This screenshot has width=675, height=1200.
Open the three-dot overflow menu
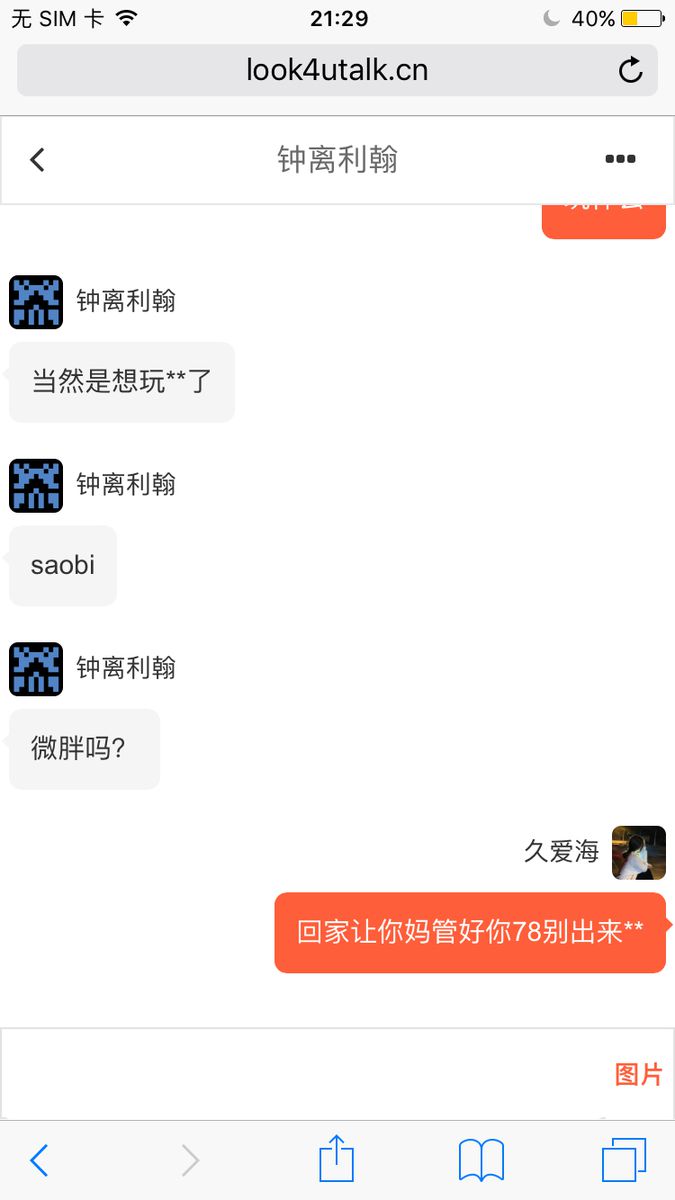(x=620, y=159)
